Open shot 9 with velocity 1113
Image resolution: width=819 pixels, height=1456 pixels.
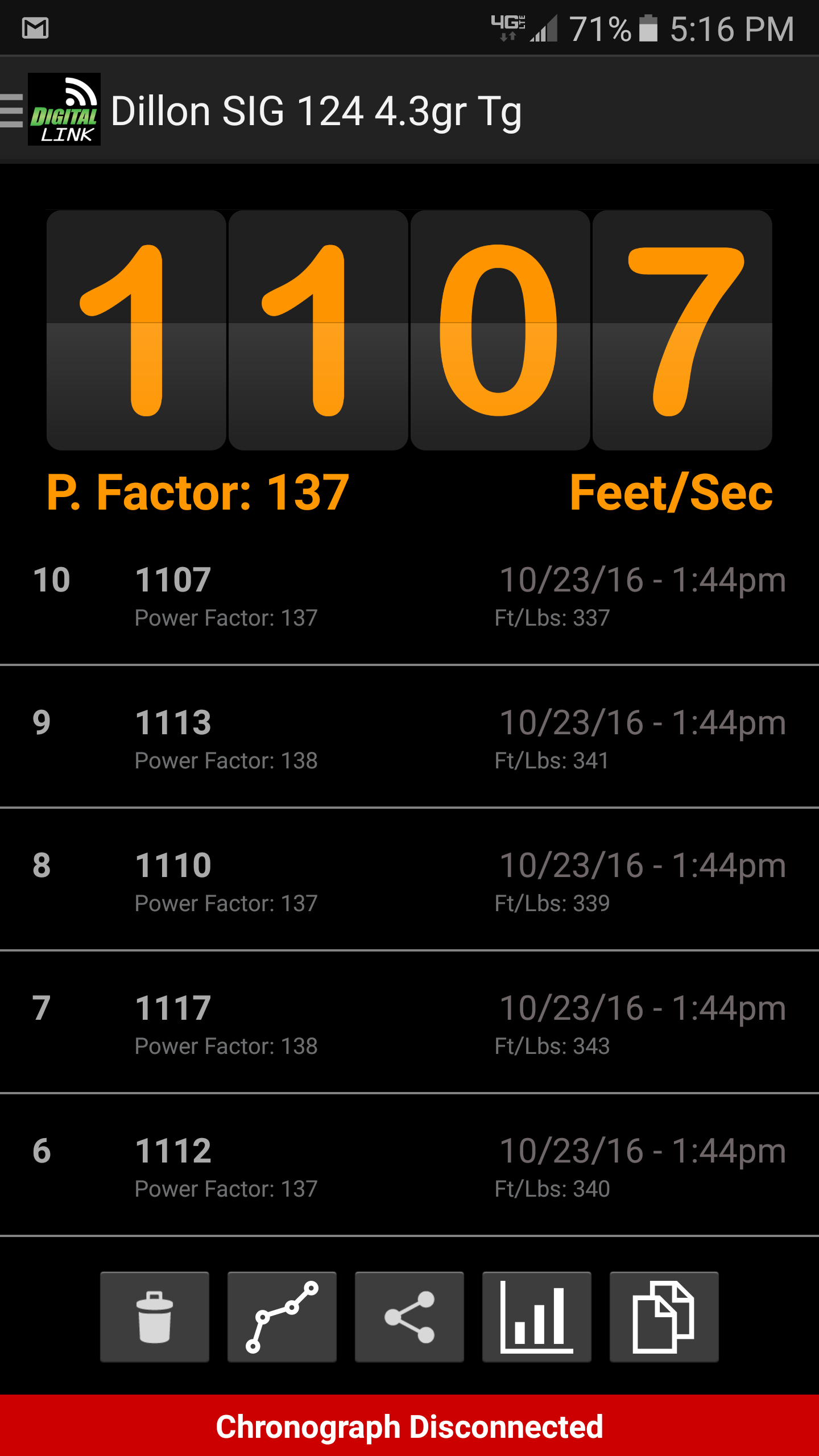pos(409,737)
